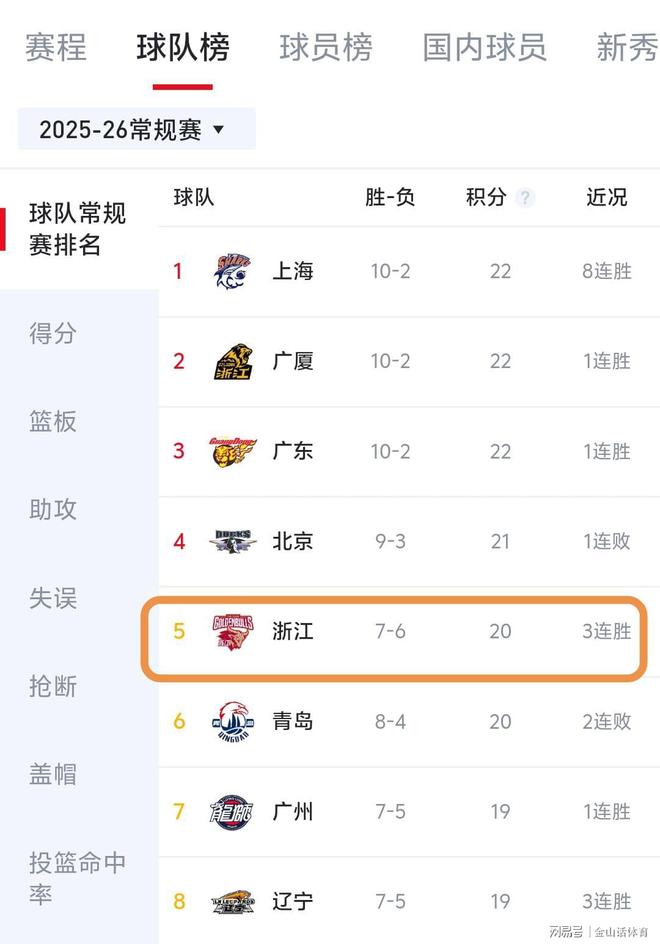Expand the 2025-26常规赛 season dropdown
Viewport: 660px width, 944px height.
[136, 129]
